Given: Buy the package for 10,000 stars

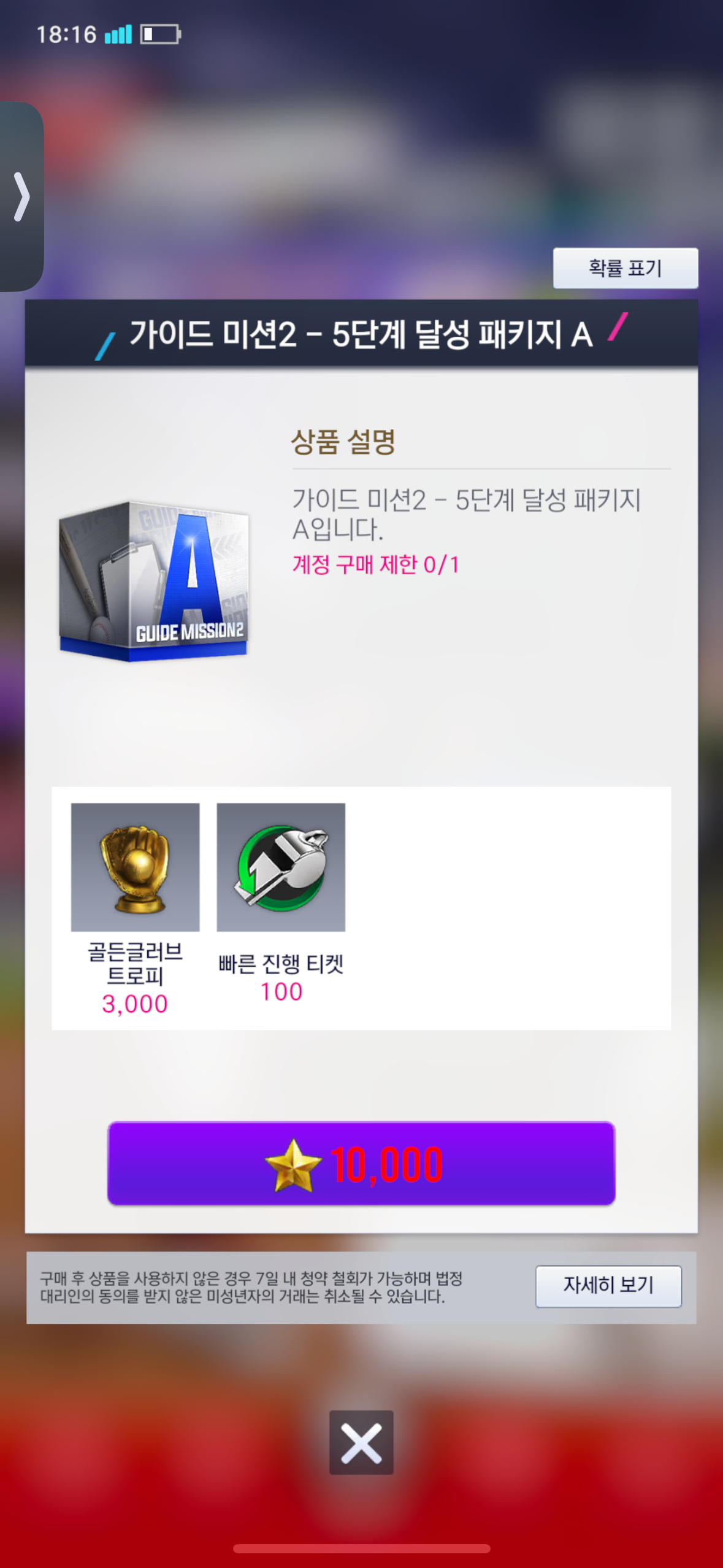Looking at the screenshot, I should (x=361, y=1163).
